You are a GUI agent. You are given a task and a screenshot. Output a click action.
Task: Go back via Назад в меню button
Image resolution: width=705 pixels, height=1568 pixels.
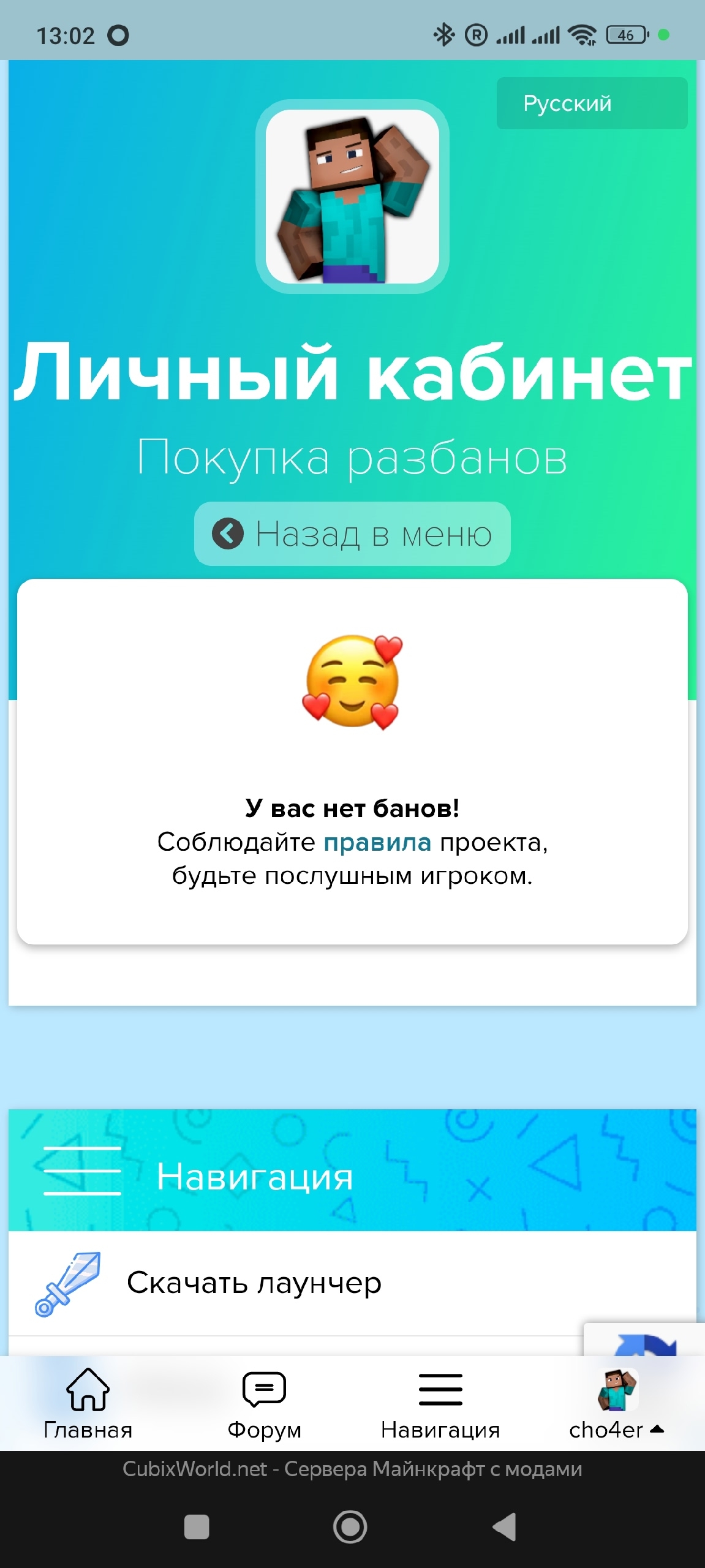(x=352, y=533)
